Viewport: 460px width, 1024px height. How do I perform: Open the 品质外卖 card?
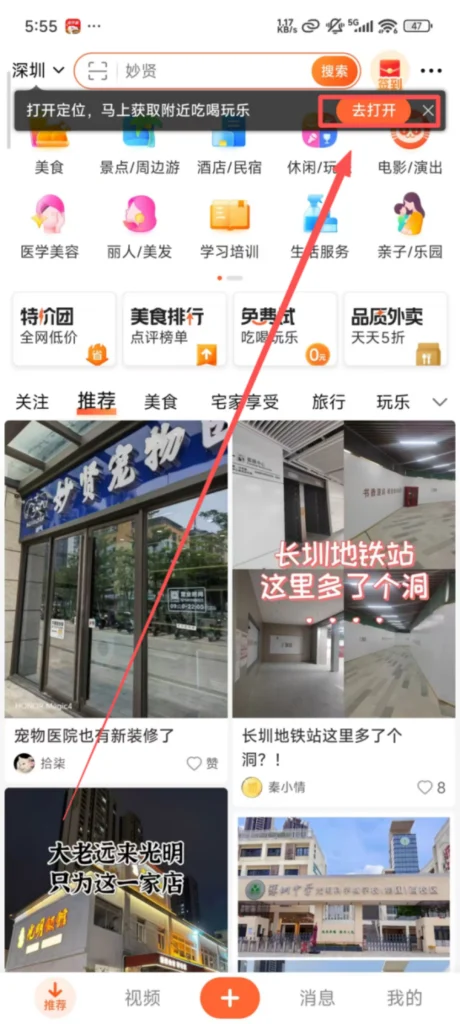[395, 329]
